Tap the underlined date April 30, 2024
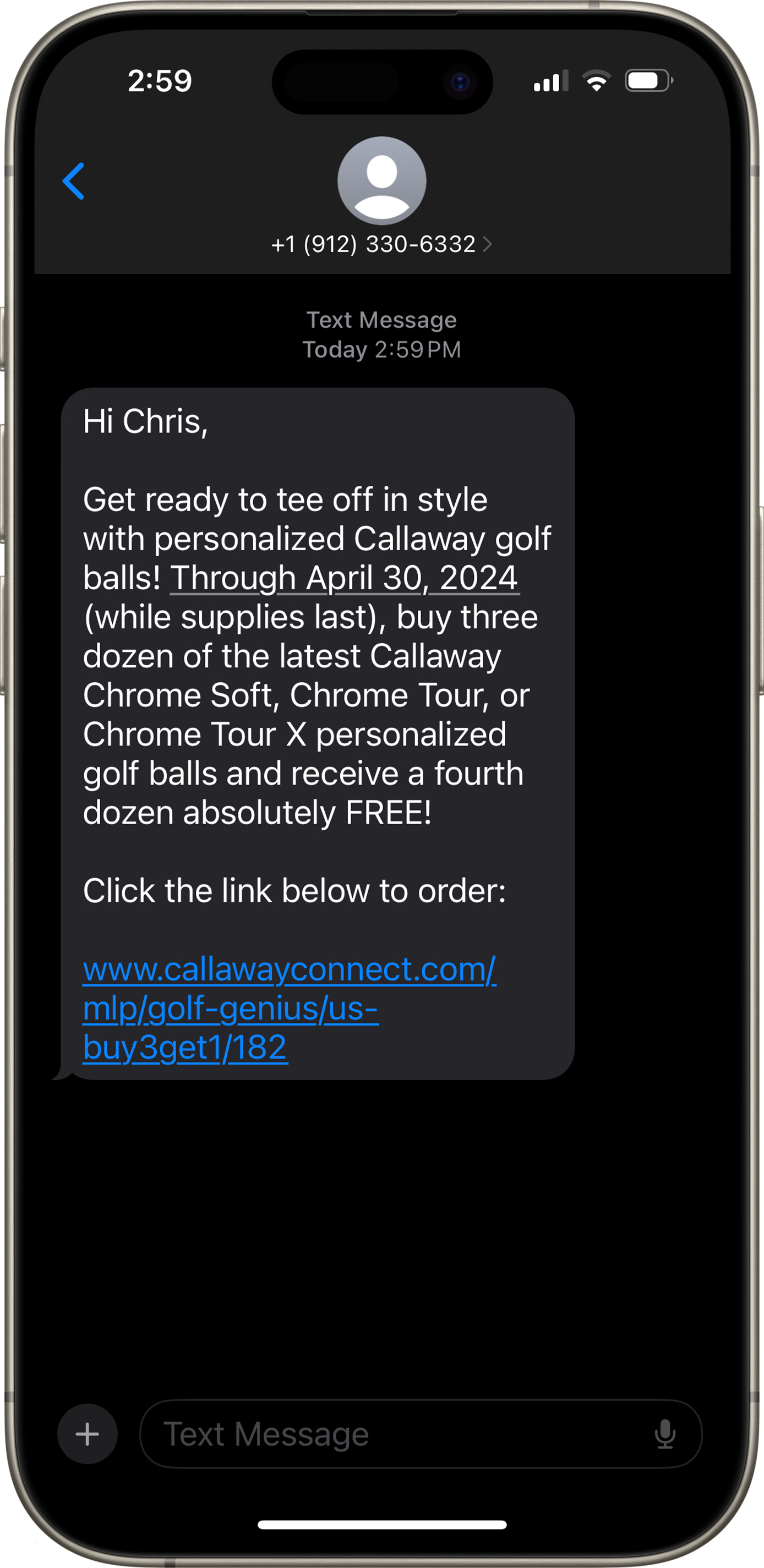The height and width of the screenshot is (1568, 764). [x=344, y=578]
